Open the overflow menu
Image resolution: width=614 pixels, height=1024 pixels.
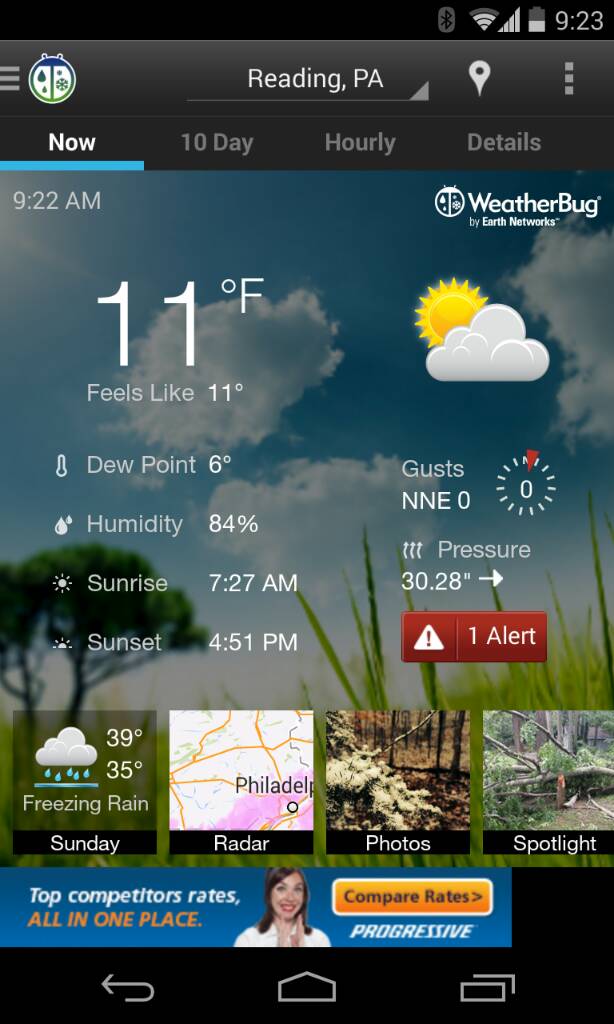pos(568,78)
